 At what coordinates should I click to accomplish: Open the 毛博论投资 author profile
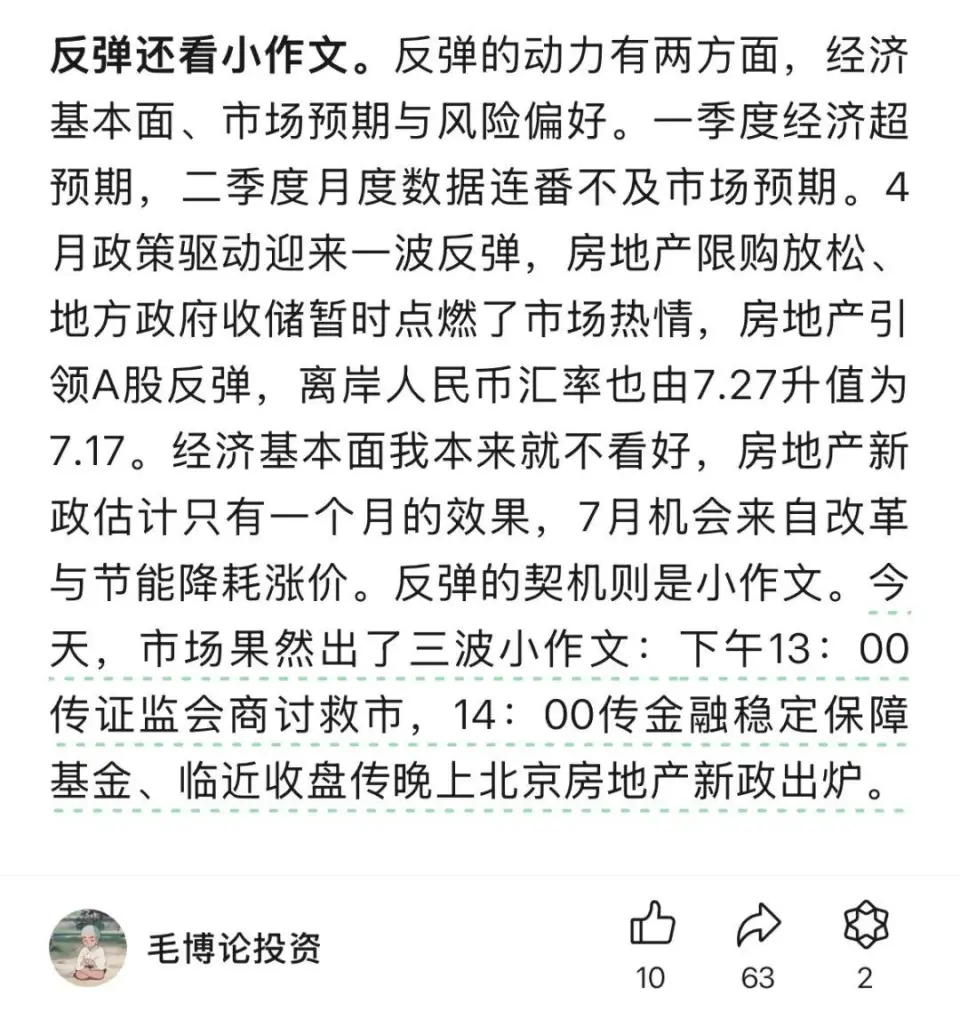[234, 946]
